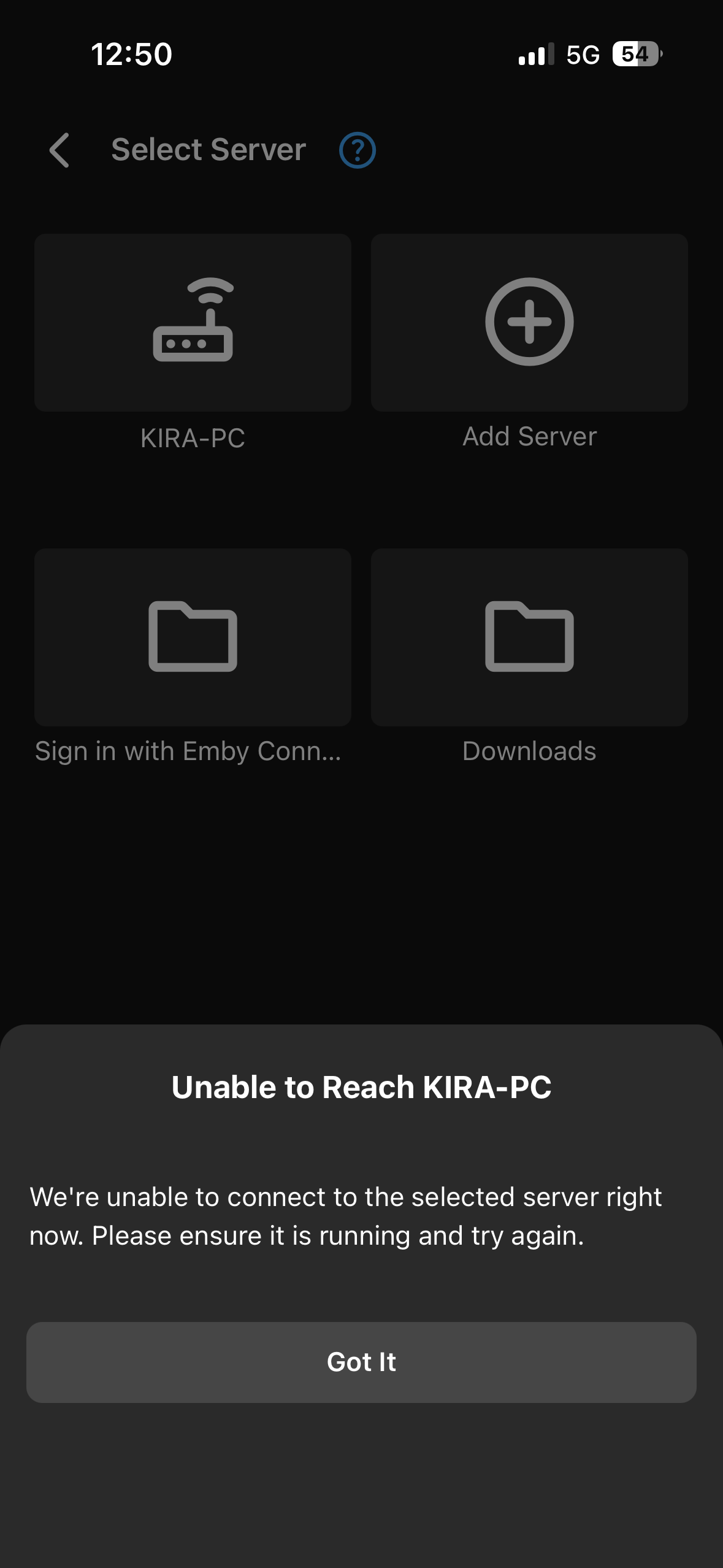
Task: Dismiss the error with Got It
Action: (x=361, y=1362)
